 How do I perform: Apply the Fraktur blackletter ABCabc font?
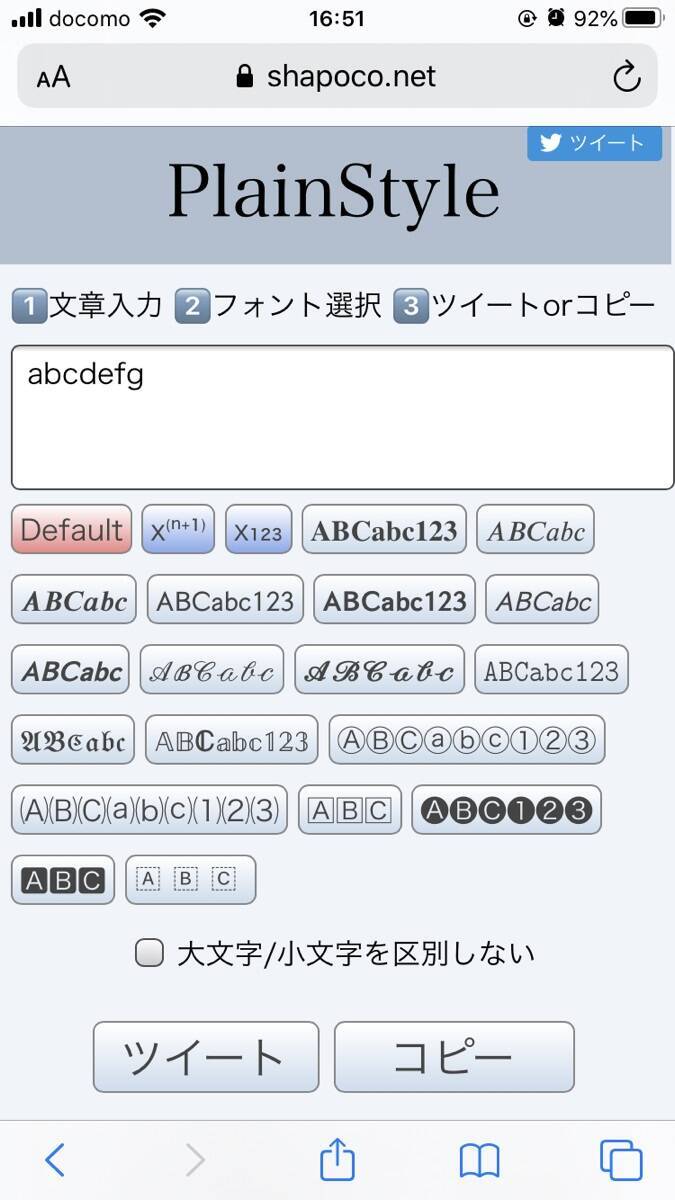[x=73, y=741]
